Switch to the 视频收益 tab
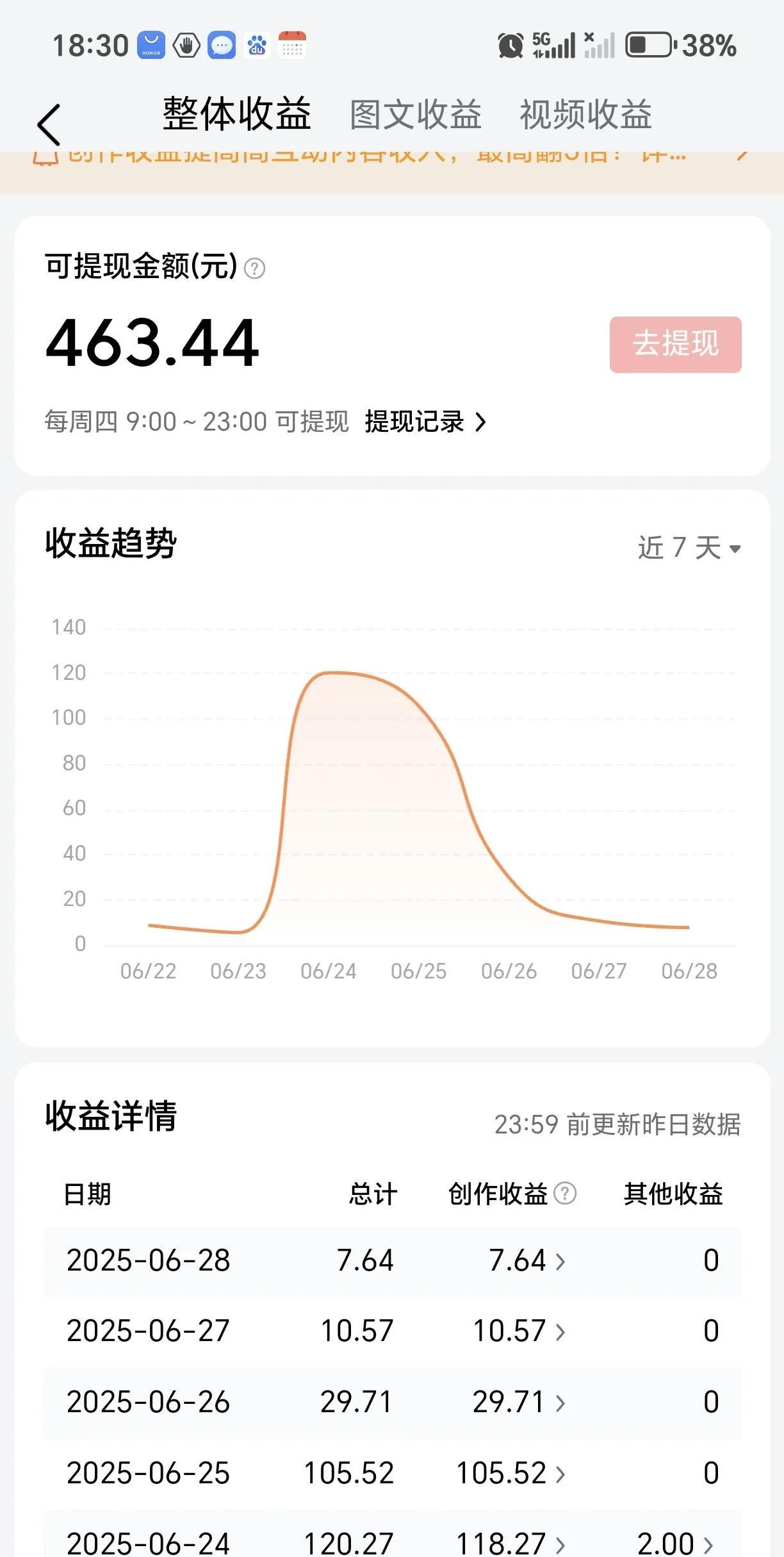Screen dimensions: 784x1557 click(x=585, y=115)
